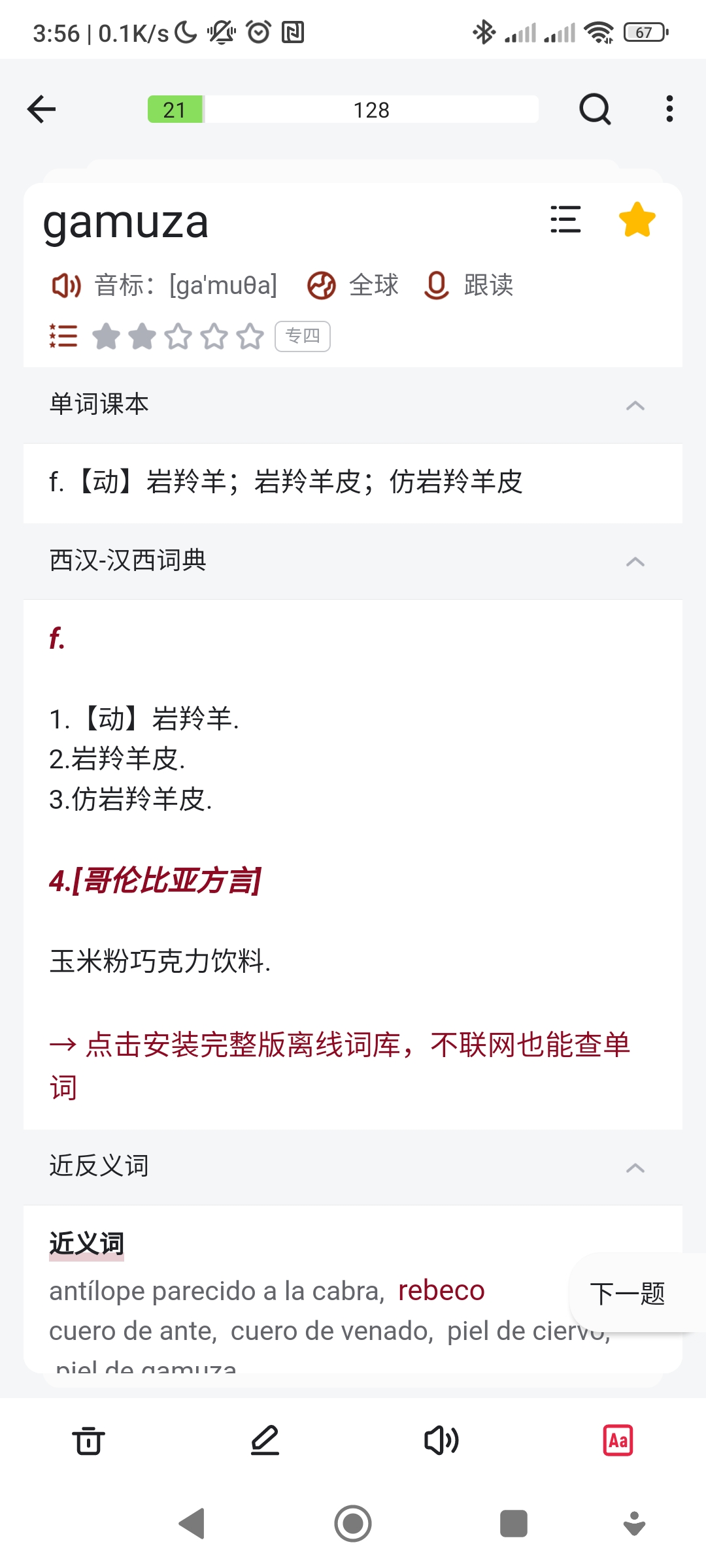Remove gamuza from starred favorites

point(637,220)
